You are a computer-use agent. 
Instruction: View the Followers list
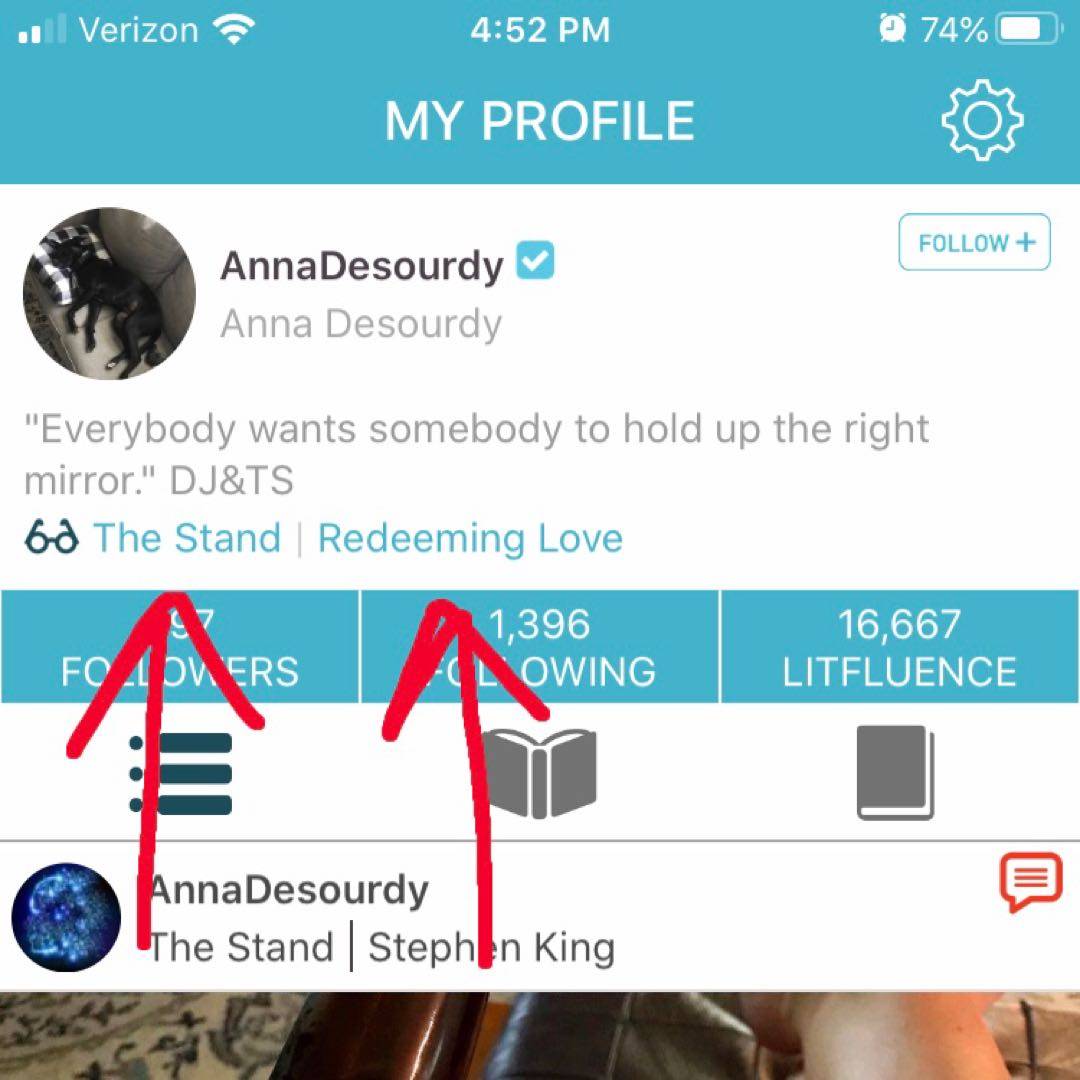click(x=180, y=647)
